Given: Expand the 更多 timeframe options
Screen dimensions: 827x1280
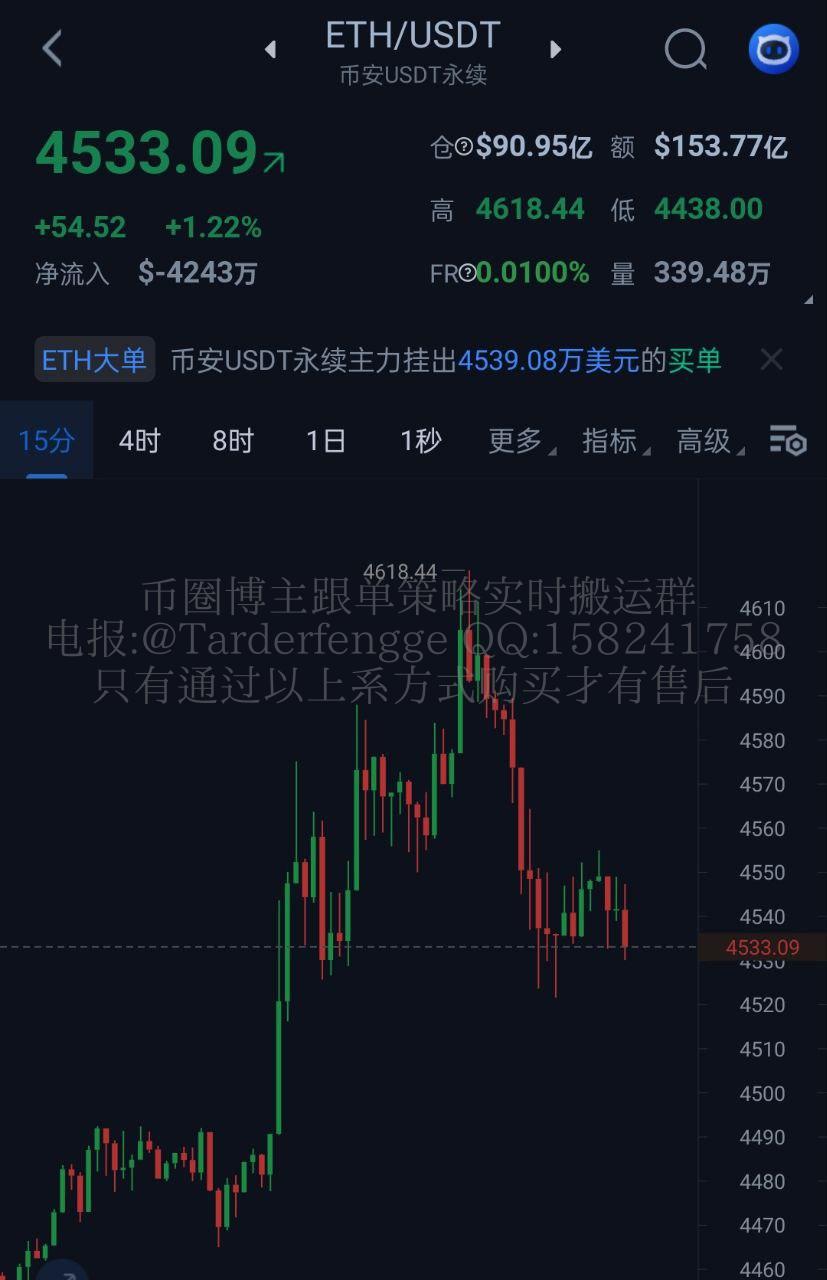Looking at the screenshot, I should (x=516, y=440).
